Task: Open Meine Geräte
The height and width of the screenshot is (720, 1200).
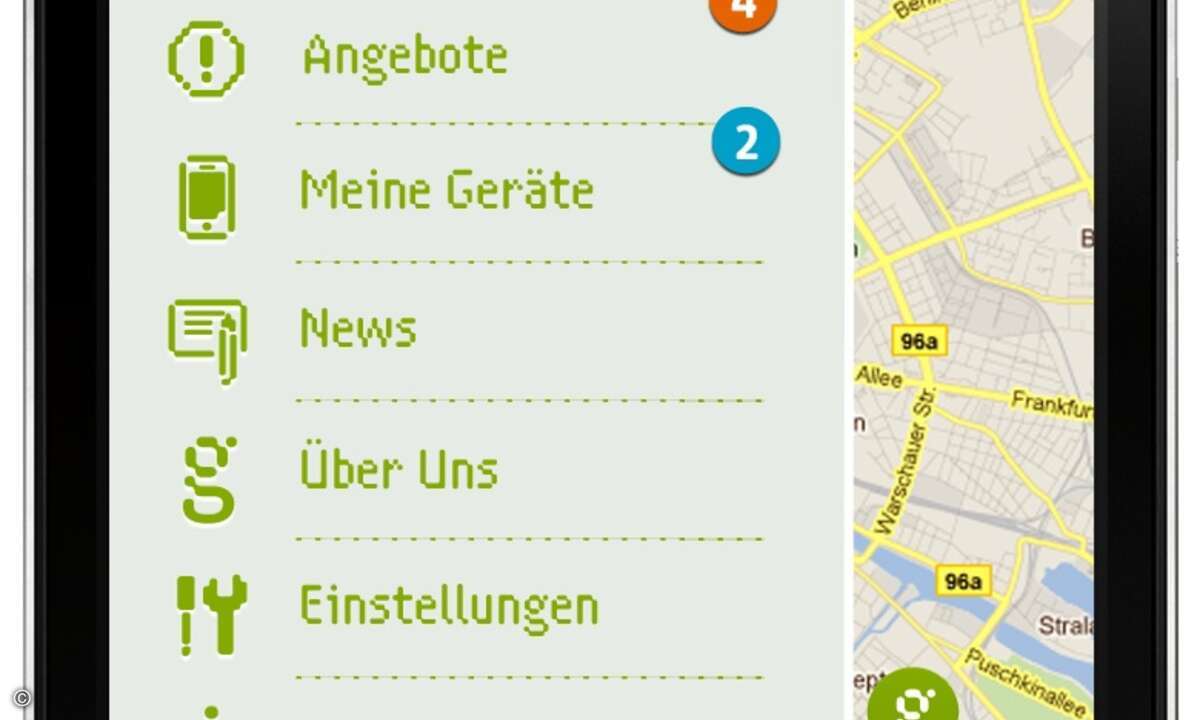Action: pos(446,190)
